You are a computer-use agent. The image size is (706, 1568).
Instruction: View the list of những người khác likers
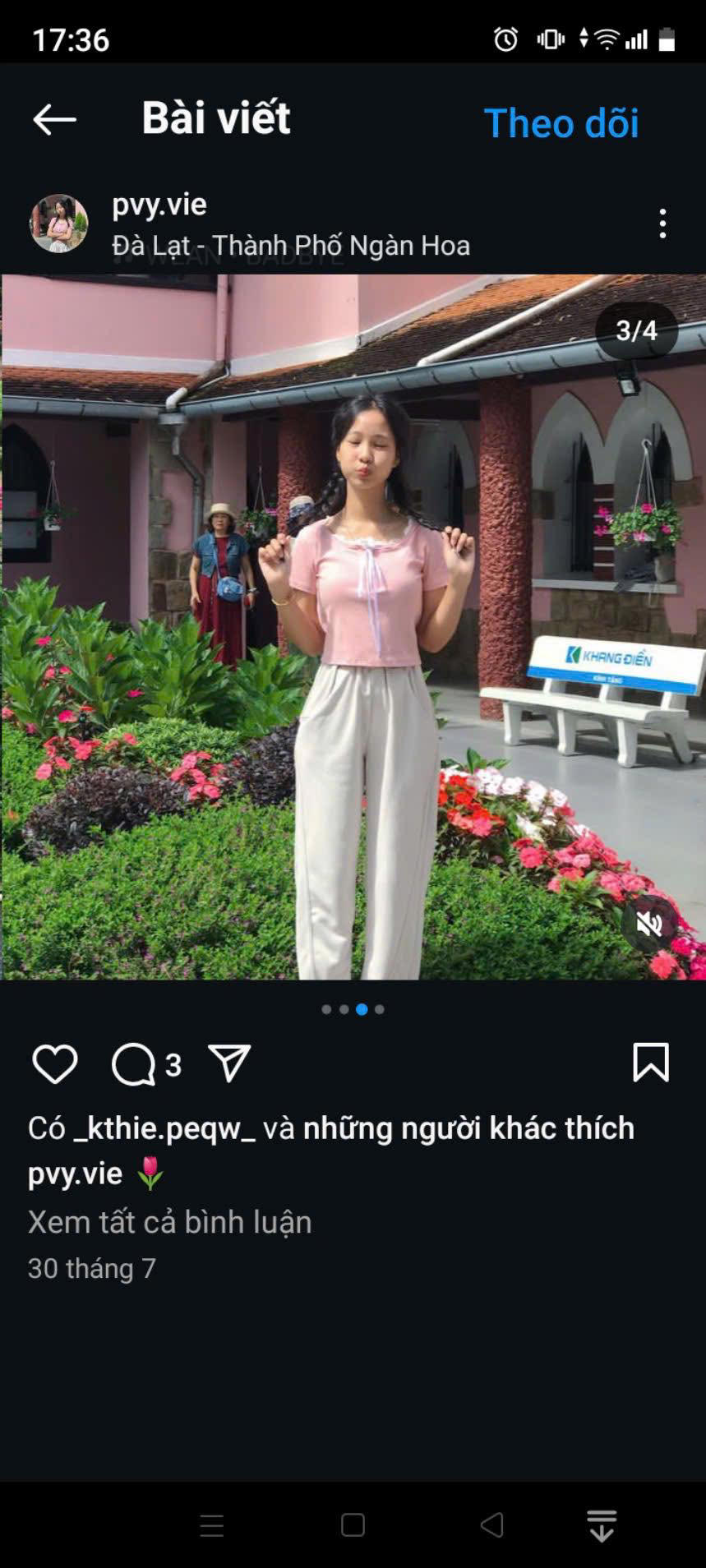coord(468,1128)
